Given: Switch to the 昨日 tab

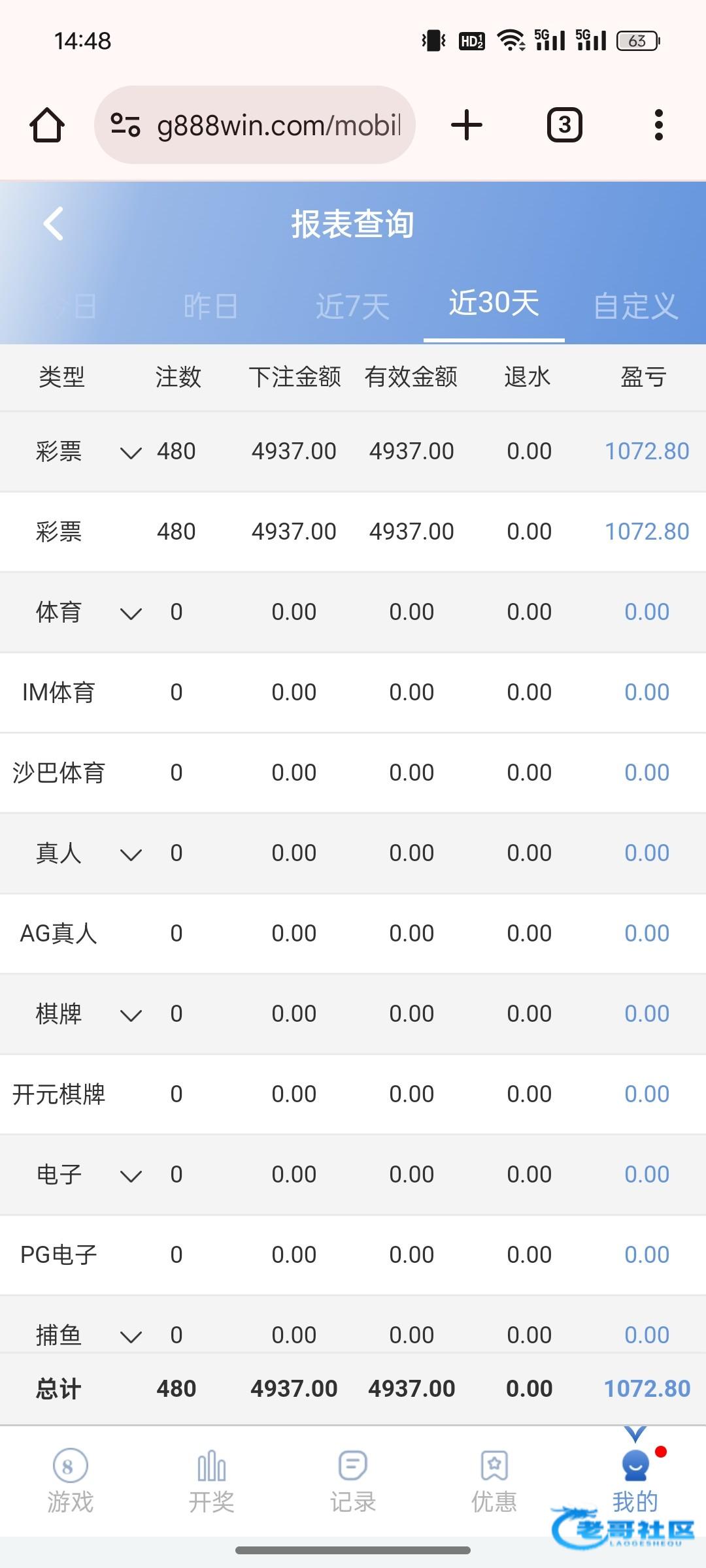Looking at the screenshot, I should pyautogui.click(x=210, y=306).
